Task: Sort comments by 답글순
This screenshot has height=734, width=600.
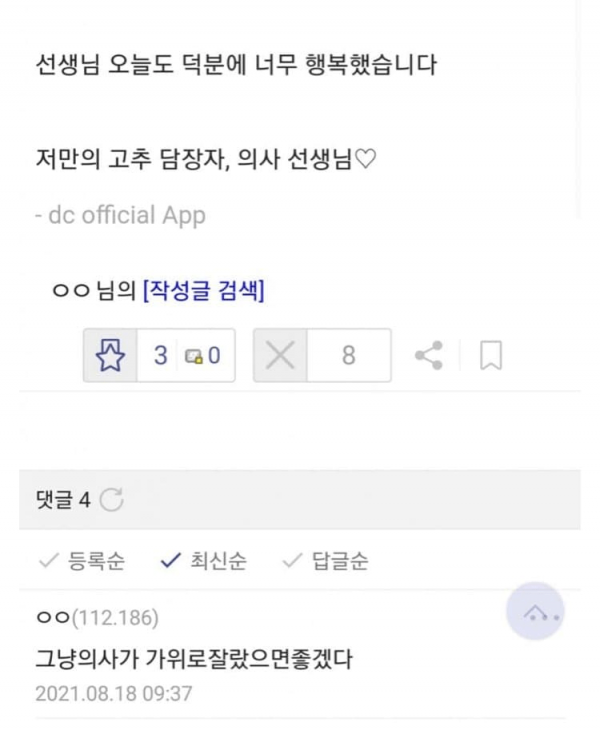Action: 325,561
